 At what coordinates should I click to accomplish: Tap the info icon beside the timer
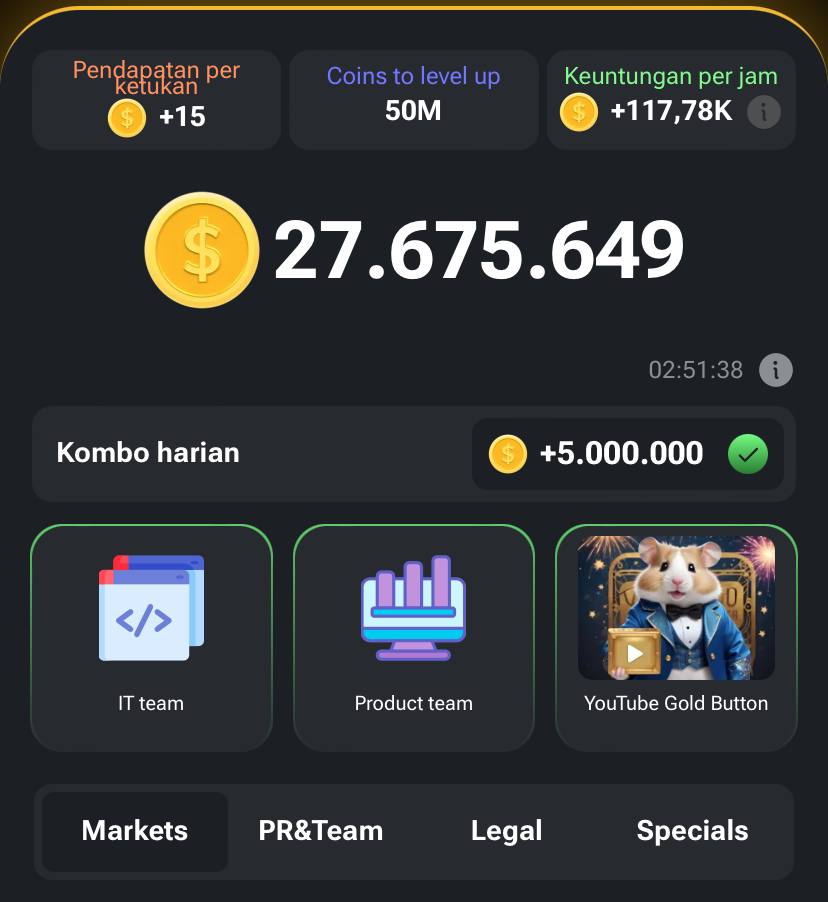pyautogui.click(x=774, y=370)
